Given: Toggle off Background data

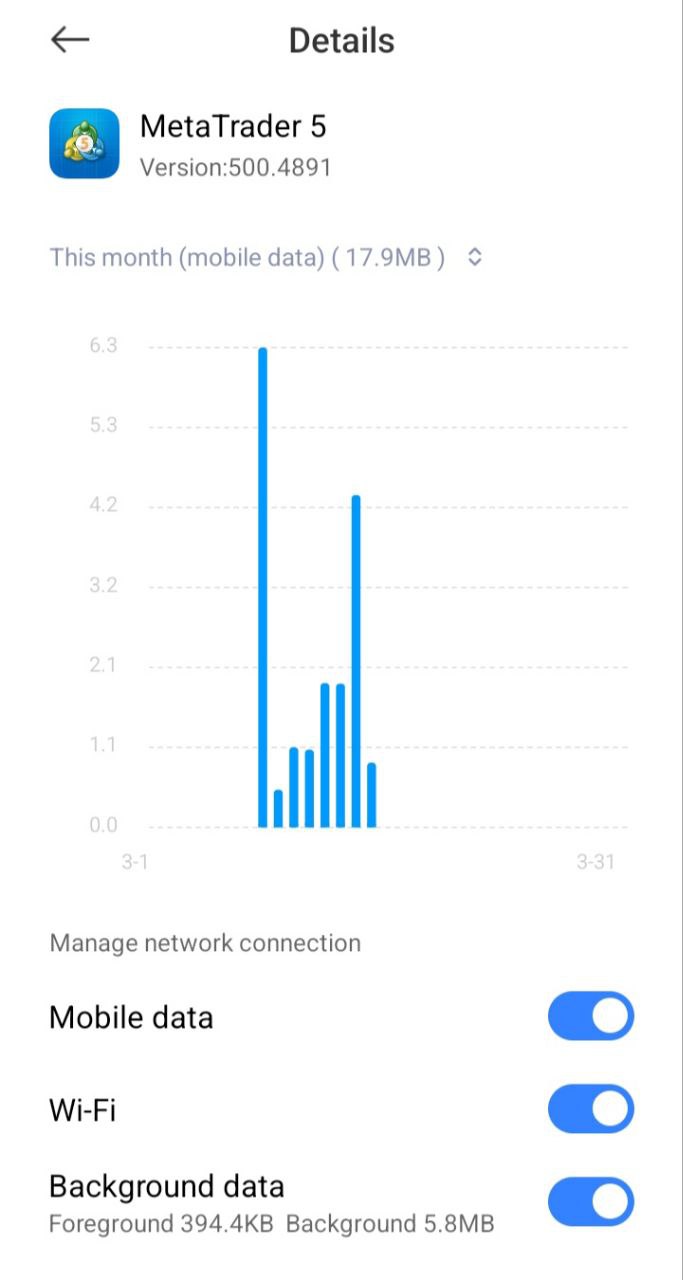Looking at the screenshot, I should (591, 1202).
